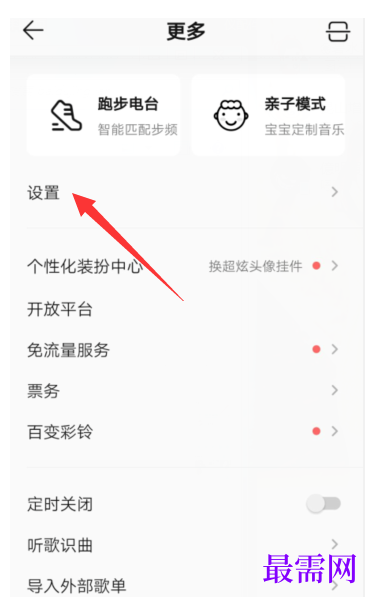Open the scan icon in top right

pos(338,31)
